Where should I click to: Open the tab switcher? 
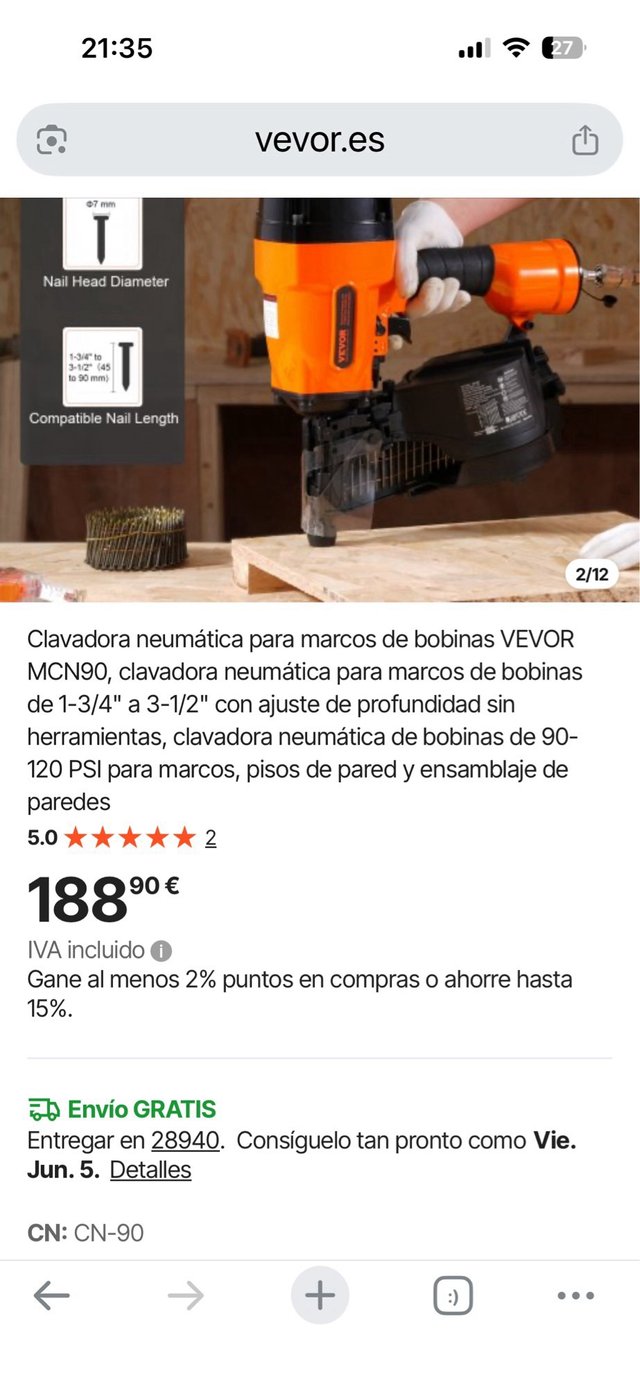(453, 1296)
